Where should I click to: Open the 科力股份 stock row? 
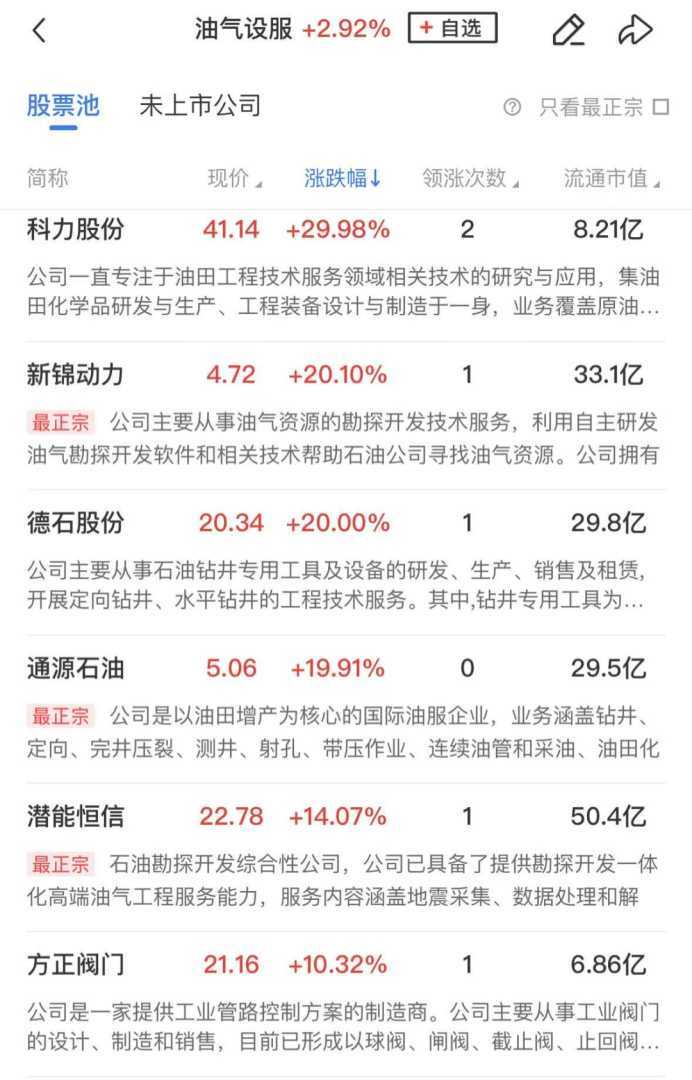76,229
